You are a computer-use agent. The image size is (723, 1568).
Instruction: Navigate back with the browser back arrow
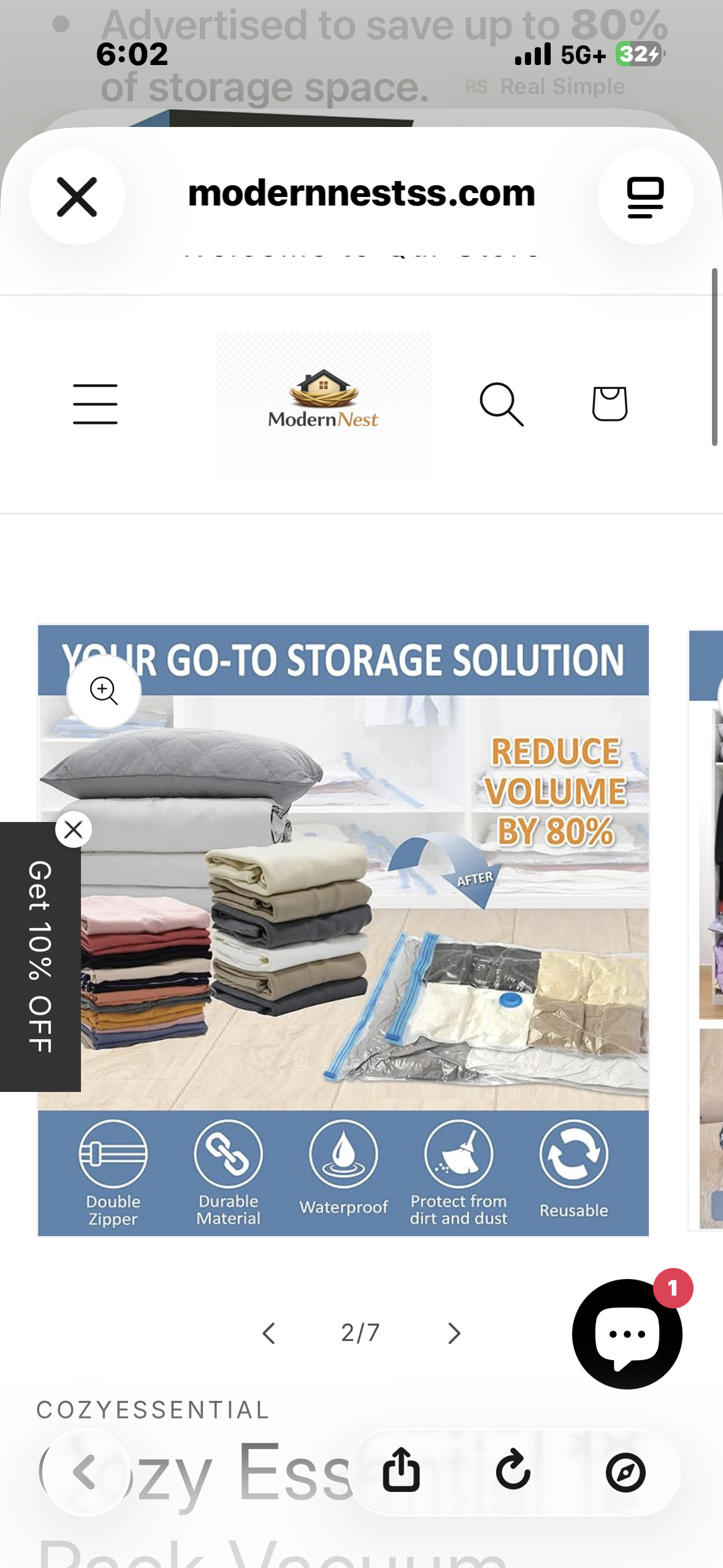86,1472
